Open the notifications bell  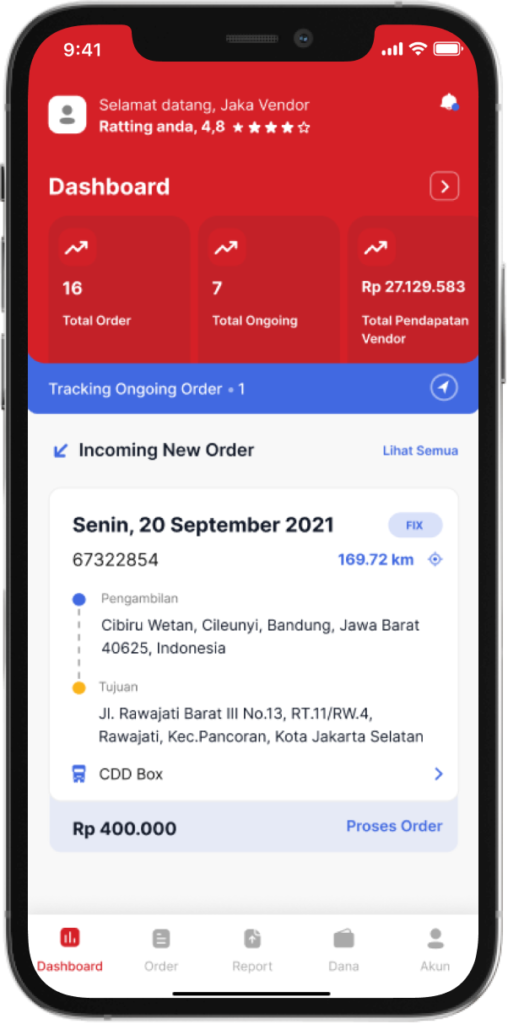point(449,102)
